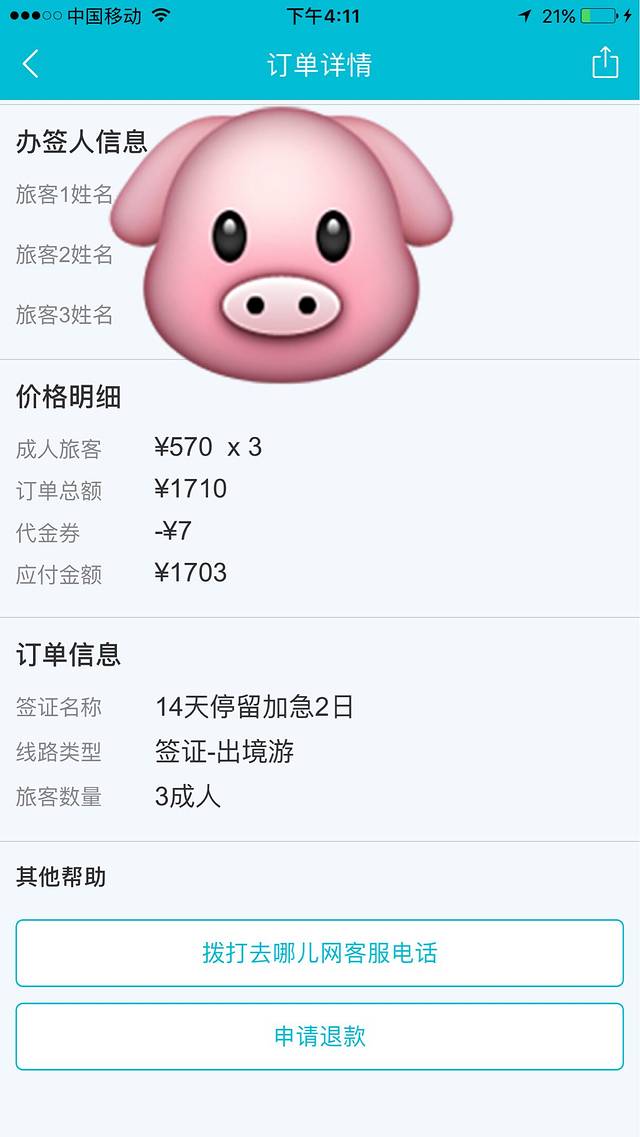Request a refund with 申请退款
This screenshot has height=1137, width=640.
[320, 1036]
